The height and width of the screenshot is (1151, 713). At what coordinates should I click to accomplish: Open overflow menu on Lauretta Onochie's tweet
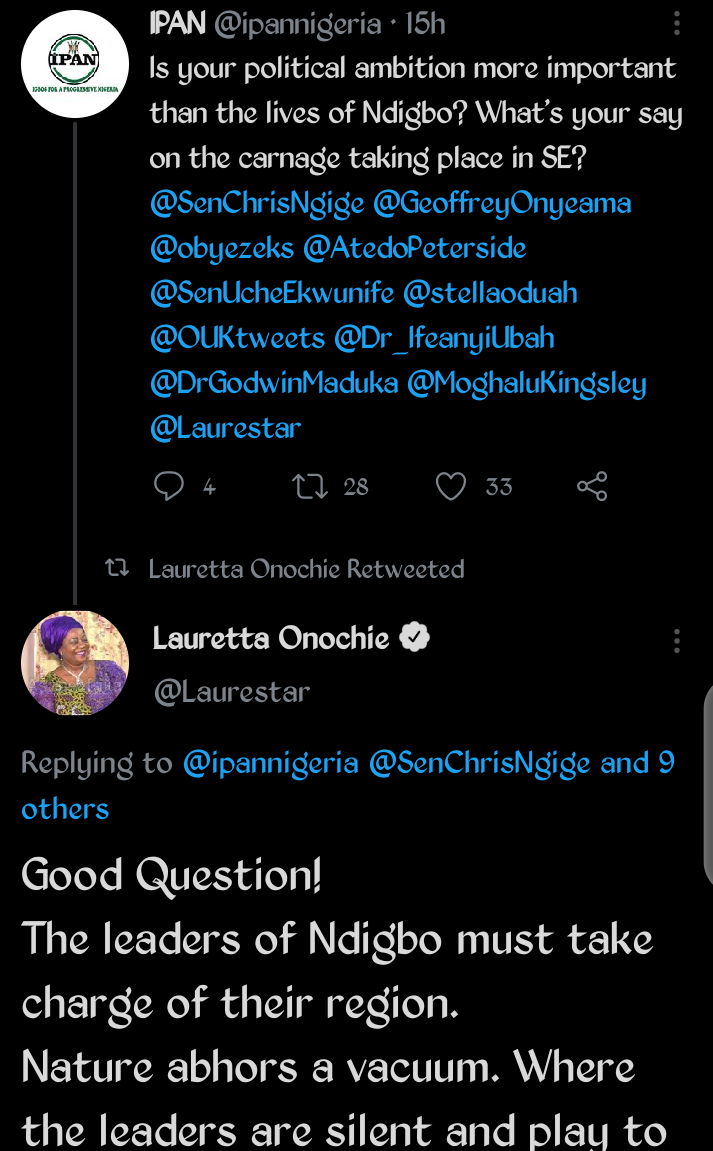pos(676,641)
